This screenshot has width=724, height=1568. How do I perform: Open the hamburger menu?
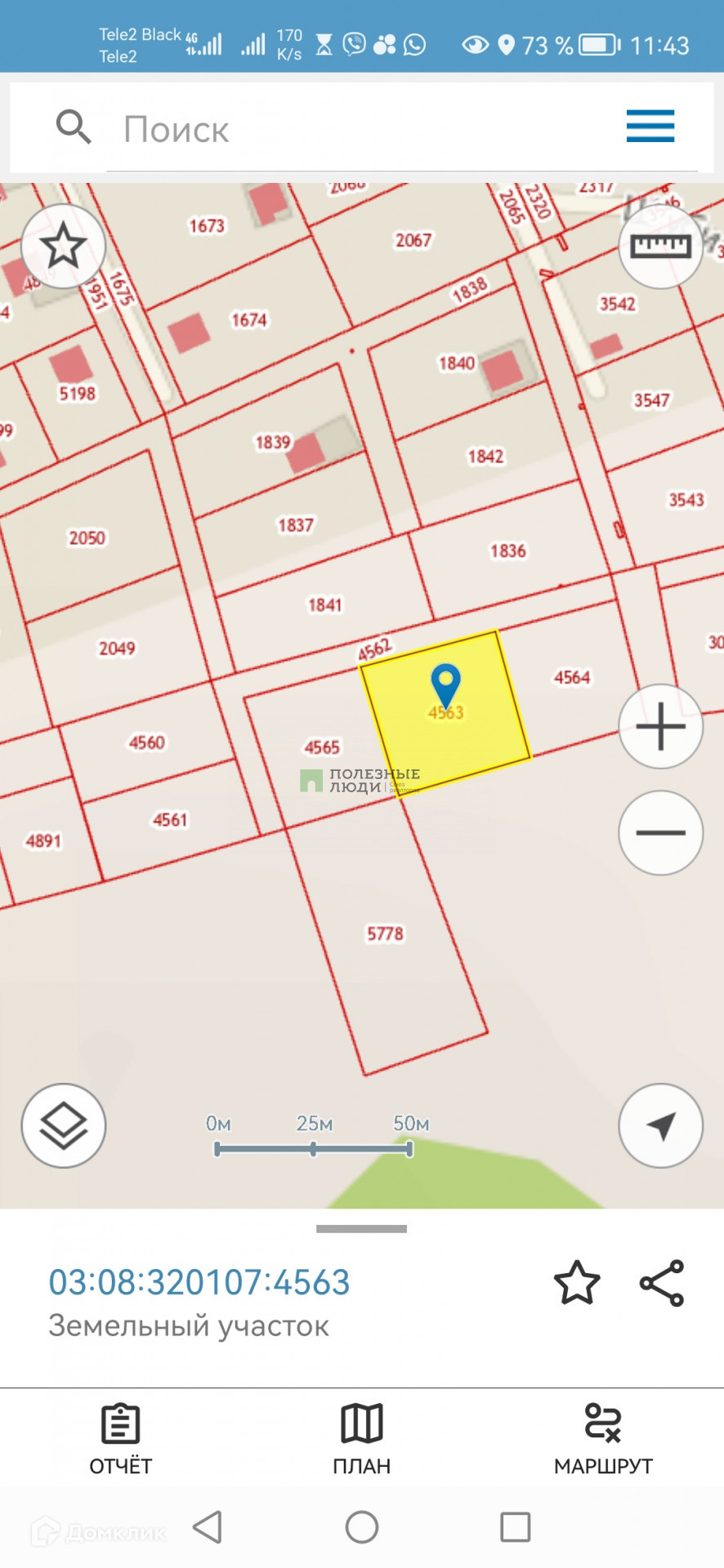pos(650,127)
